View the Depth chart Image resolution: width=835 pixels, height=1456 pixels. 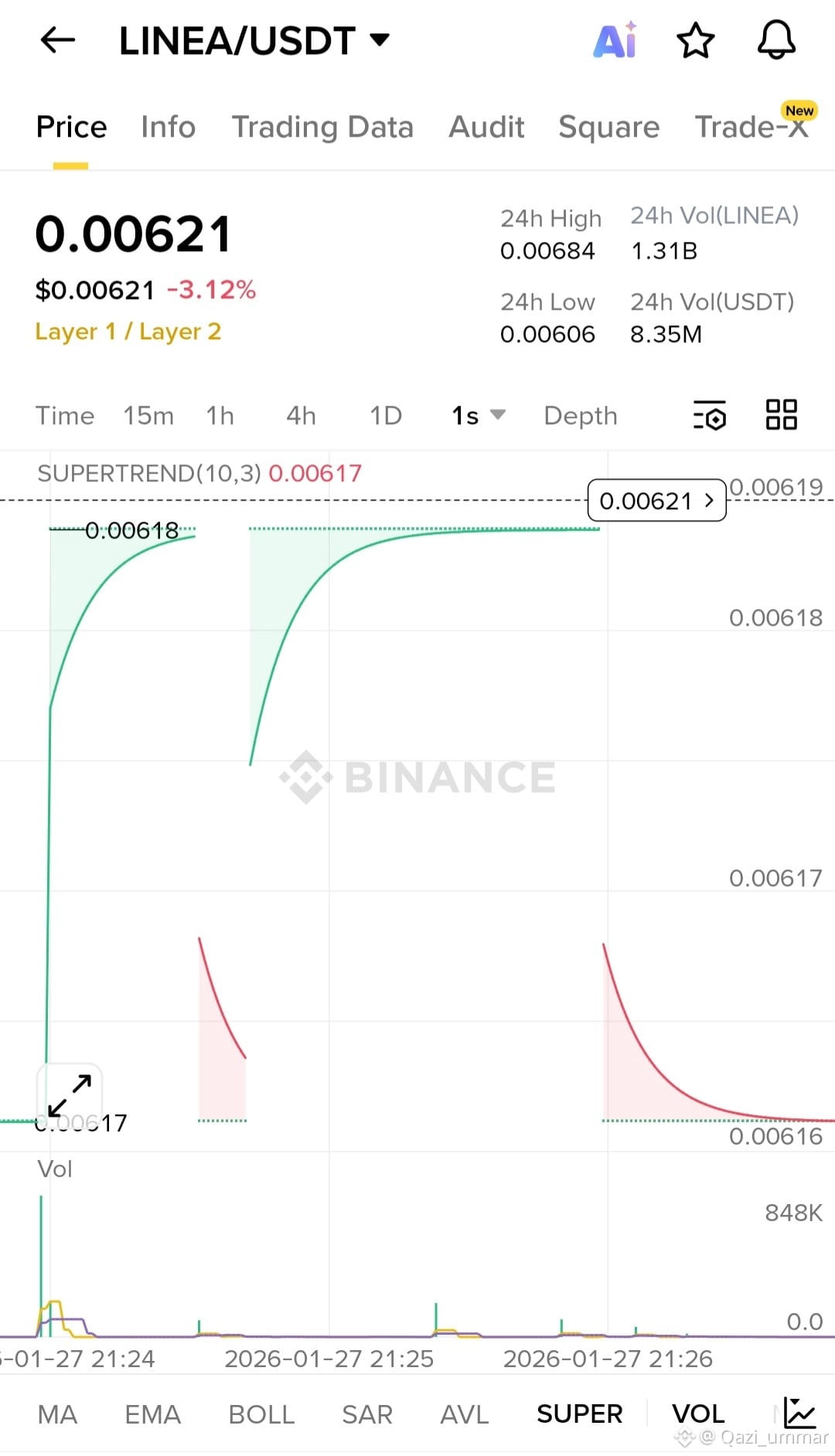click(580, 416)
